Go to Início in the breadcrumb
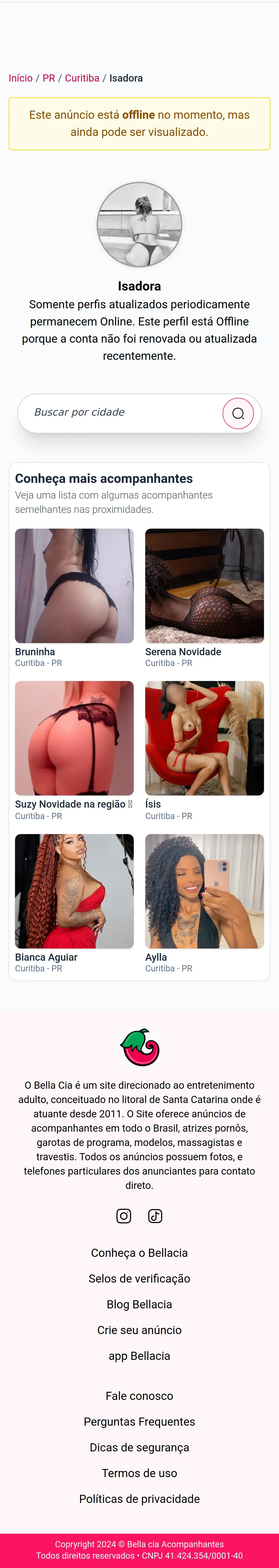The width and height of the screenshot is (279, 1568). pyautogui.click(x=21, y=78)
